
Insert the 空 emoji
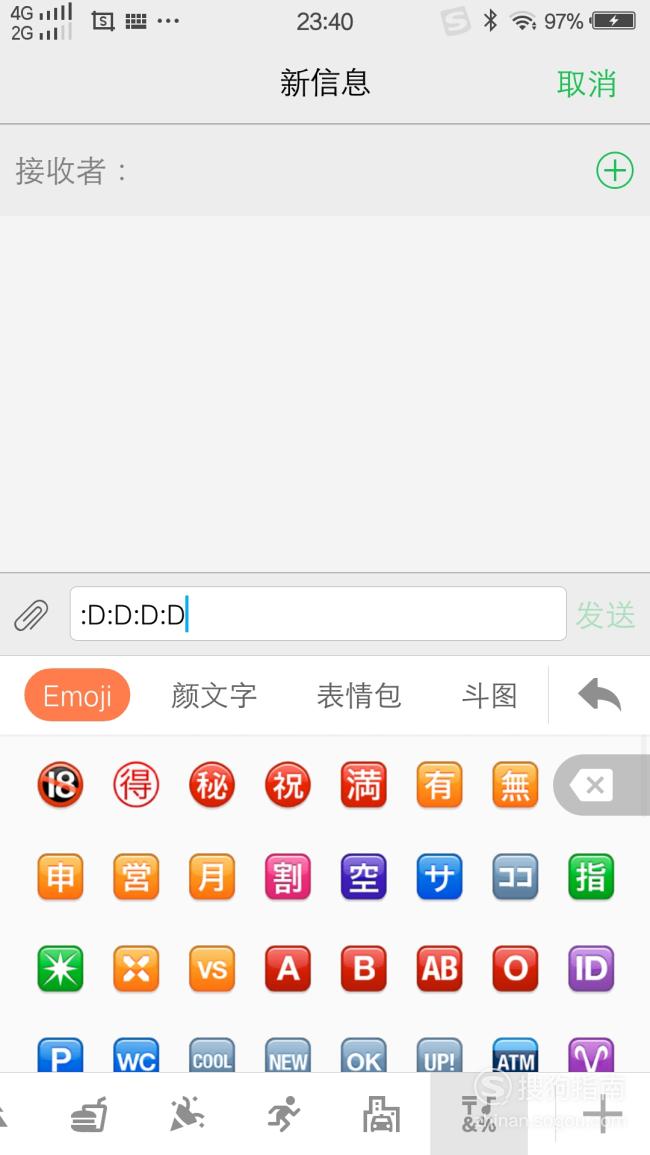(x=363, y=877)
